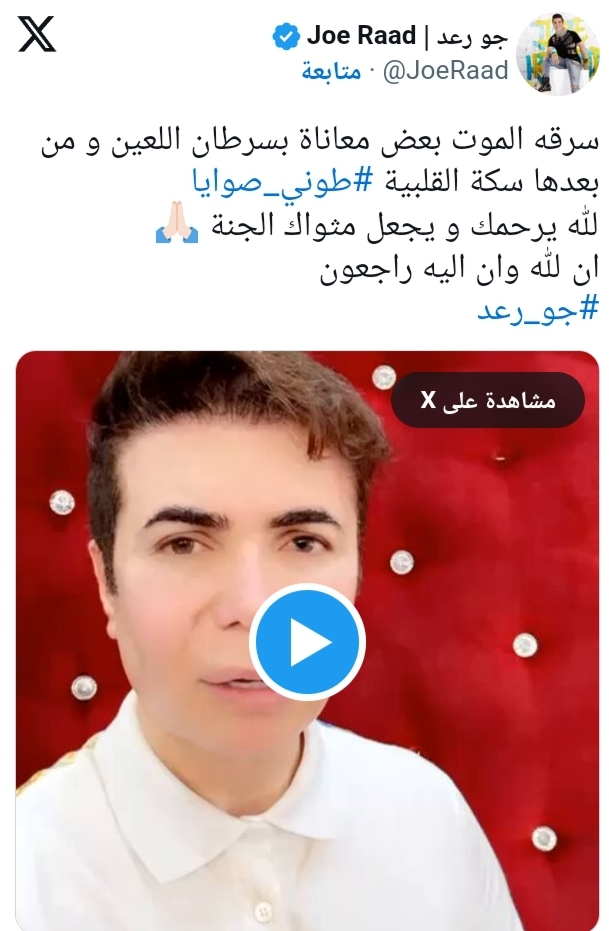Viewport: 609px width, 931px height.
Task: Tap the 'مشاهدة على X' button
Action: (x=487, y=401)
